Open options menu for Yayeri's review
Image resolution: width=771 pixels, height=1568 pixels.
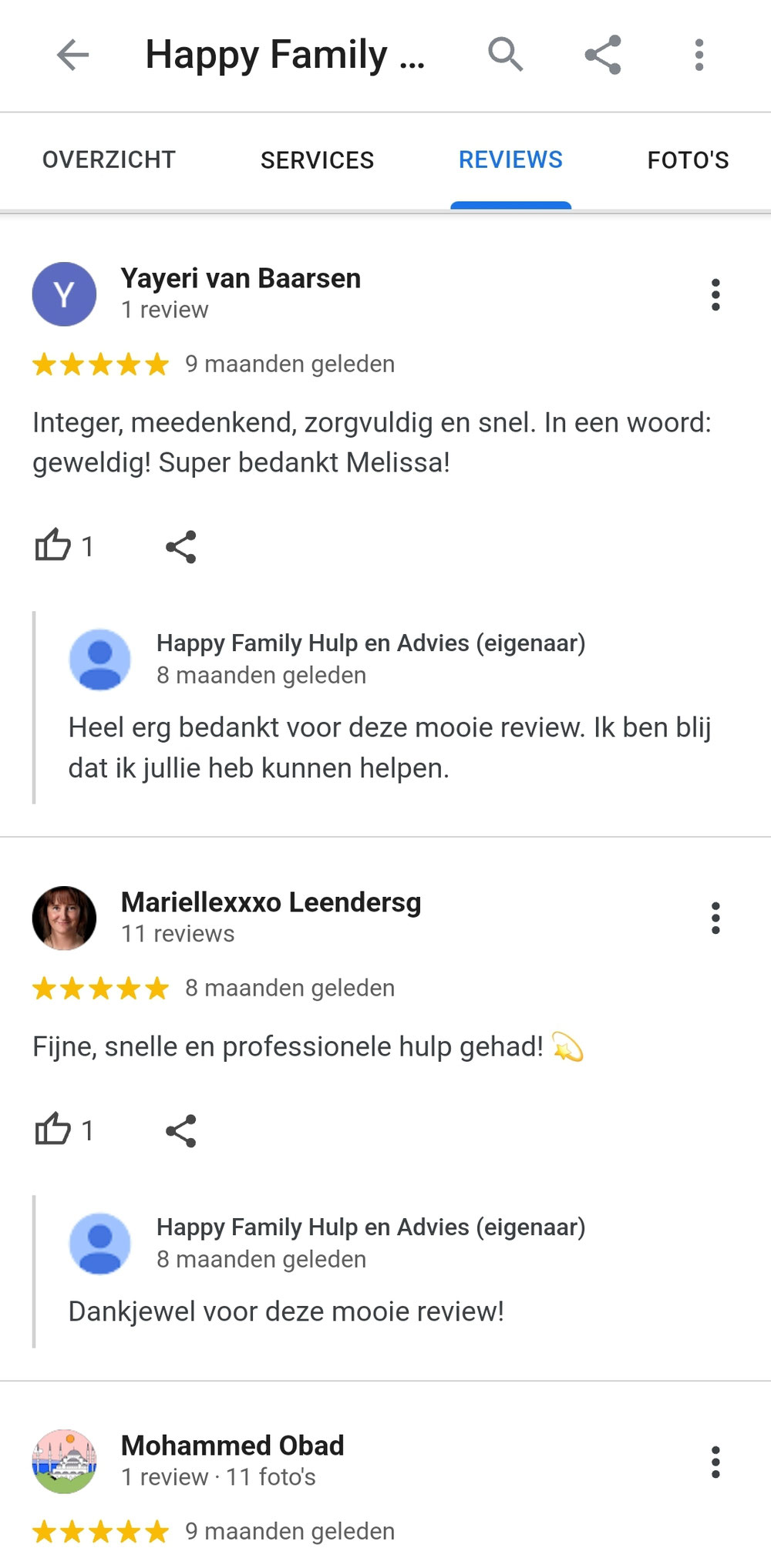pos(715,295)
